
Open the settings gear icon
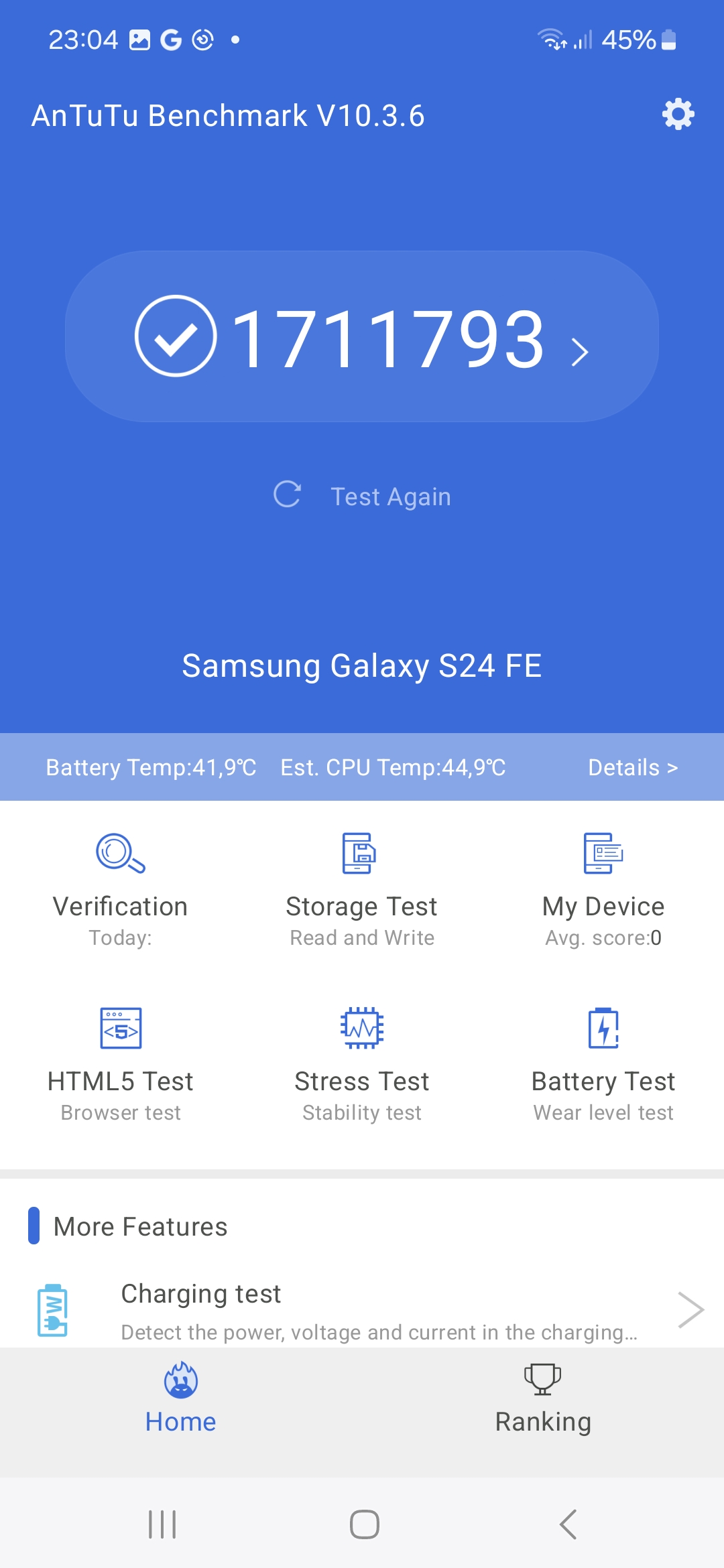tap(678, 115)
